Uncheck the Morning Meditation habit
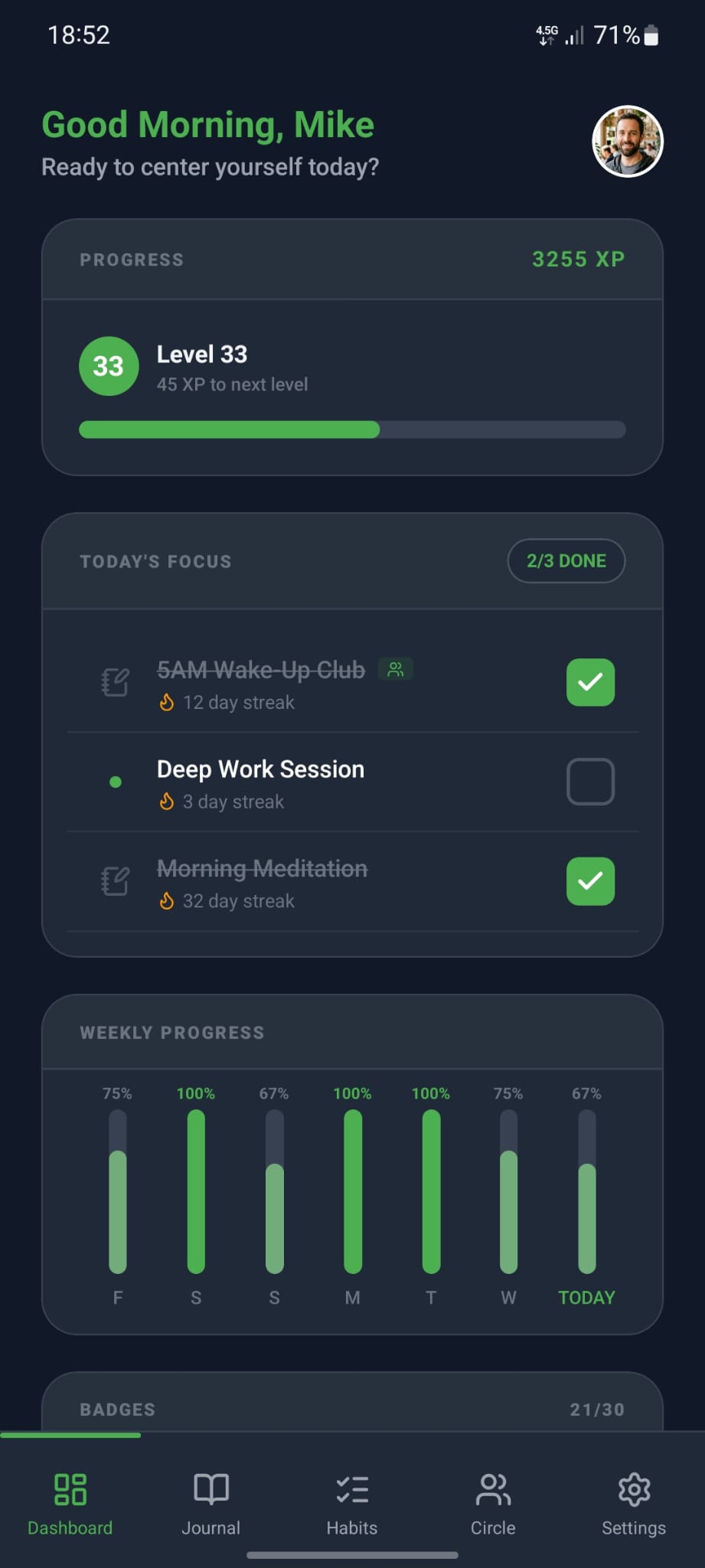 point(590,881)
